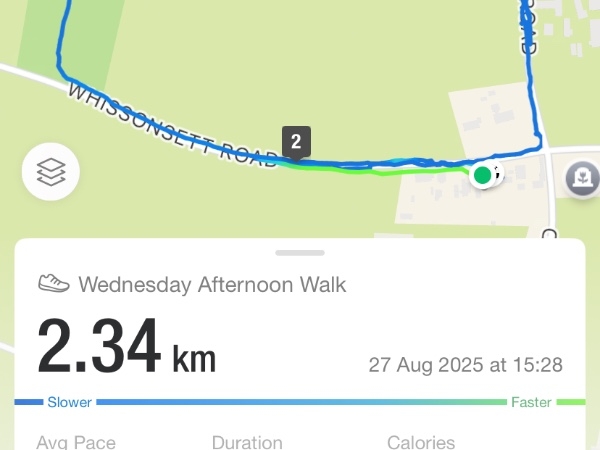
Task: Tap the sheet drag handle to expand details
Action: point(300,253)
